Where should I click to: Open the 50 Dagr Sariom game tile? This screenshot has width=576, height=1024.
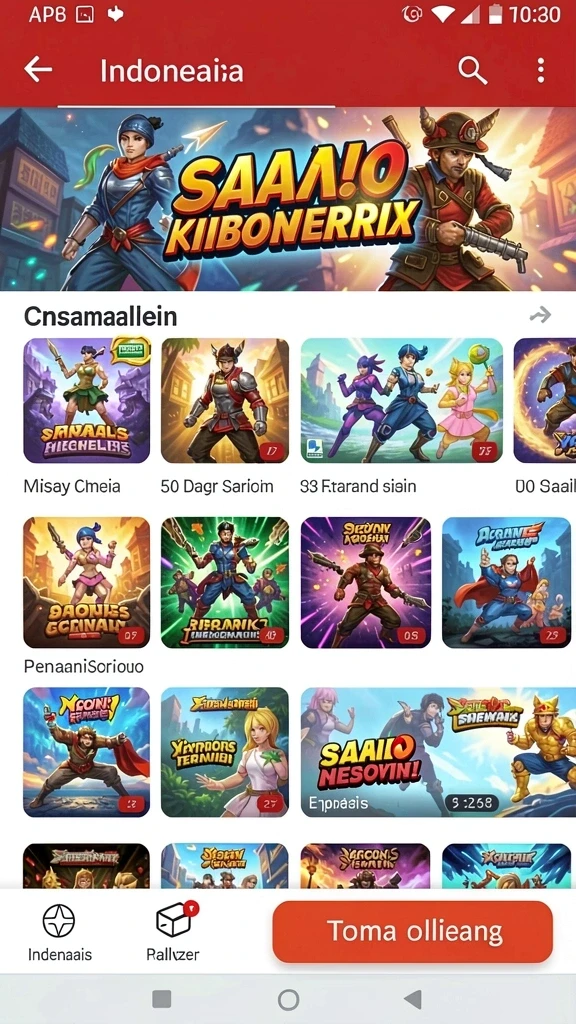(225, 400)
